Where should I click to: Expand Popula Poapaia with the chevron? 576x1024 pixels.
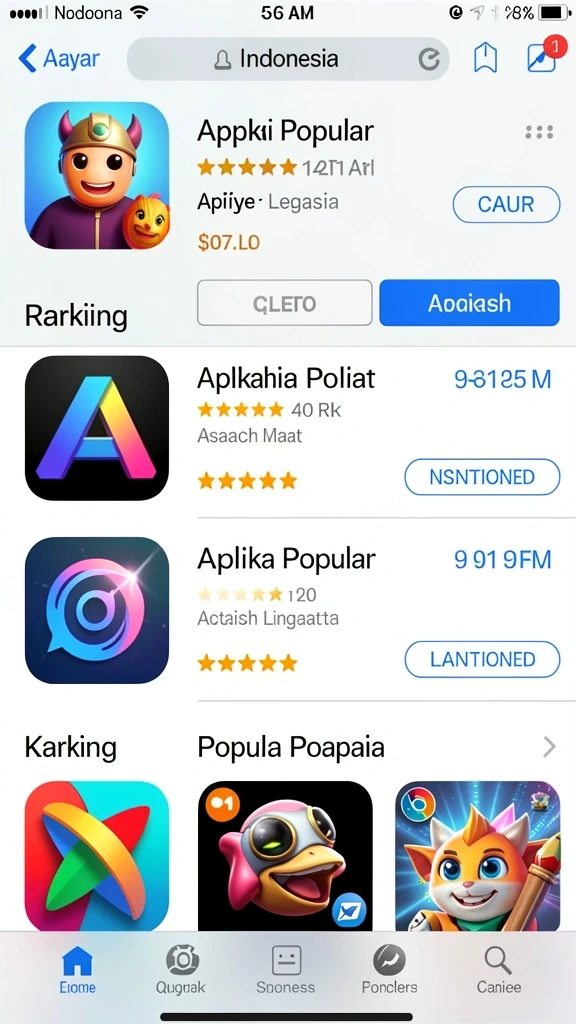point(550,747)
